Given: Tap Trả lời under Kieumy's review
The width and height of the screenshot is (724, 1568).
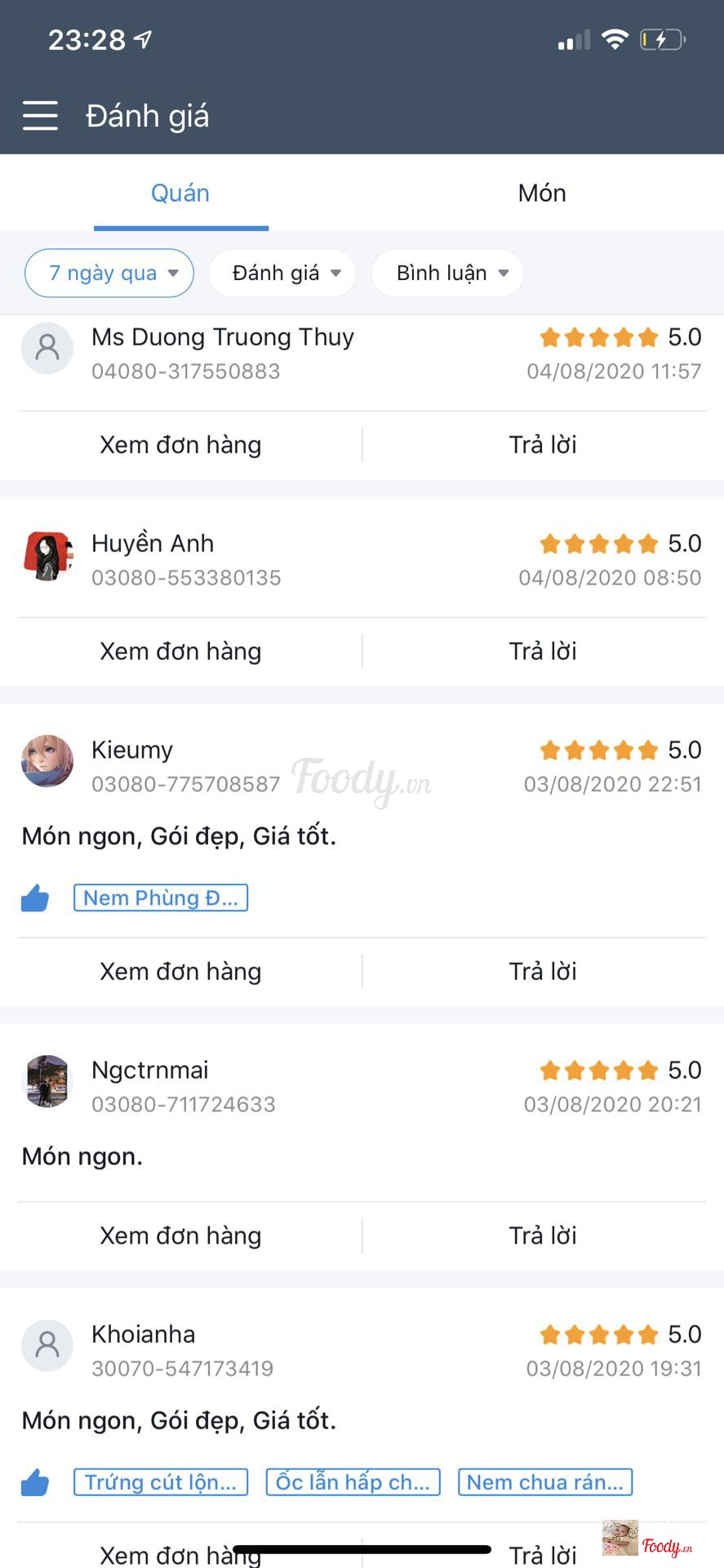Looking at the screenshot, I should tap(542, 972).
